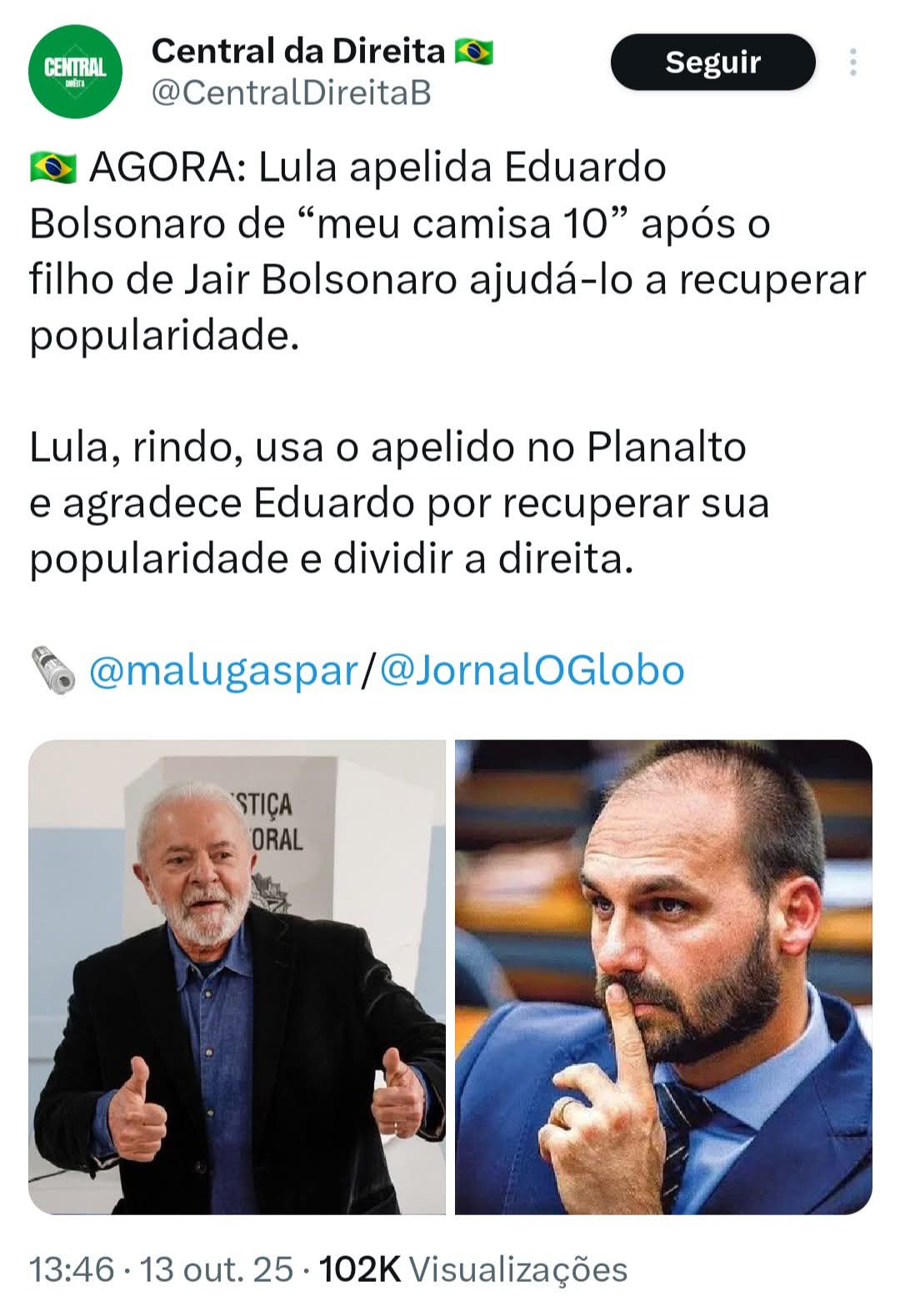
Task: Open the @JornalOGlobo mention link
Action: [532, 670]
